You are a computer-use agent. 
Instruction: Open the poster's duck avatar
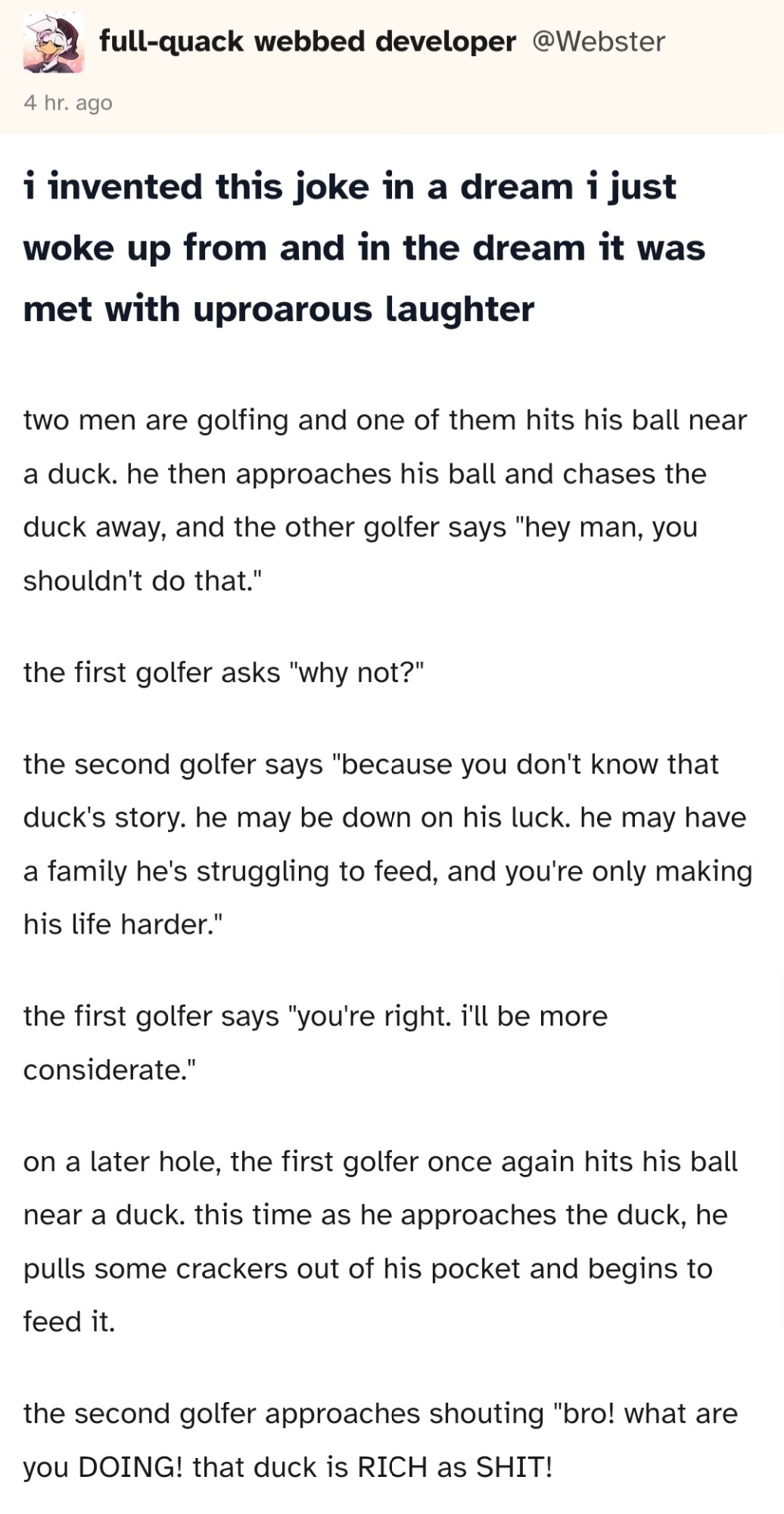tap(52, 43)
